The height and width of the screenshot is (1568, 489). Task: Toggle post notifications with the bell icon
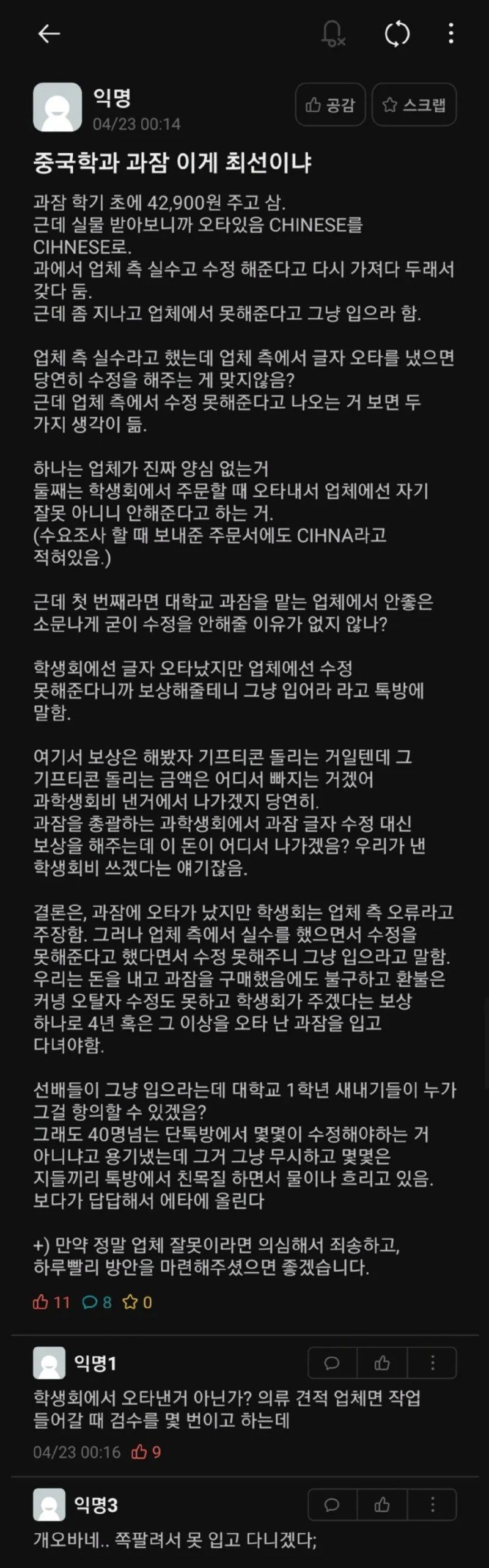click(x=333, y=34)
